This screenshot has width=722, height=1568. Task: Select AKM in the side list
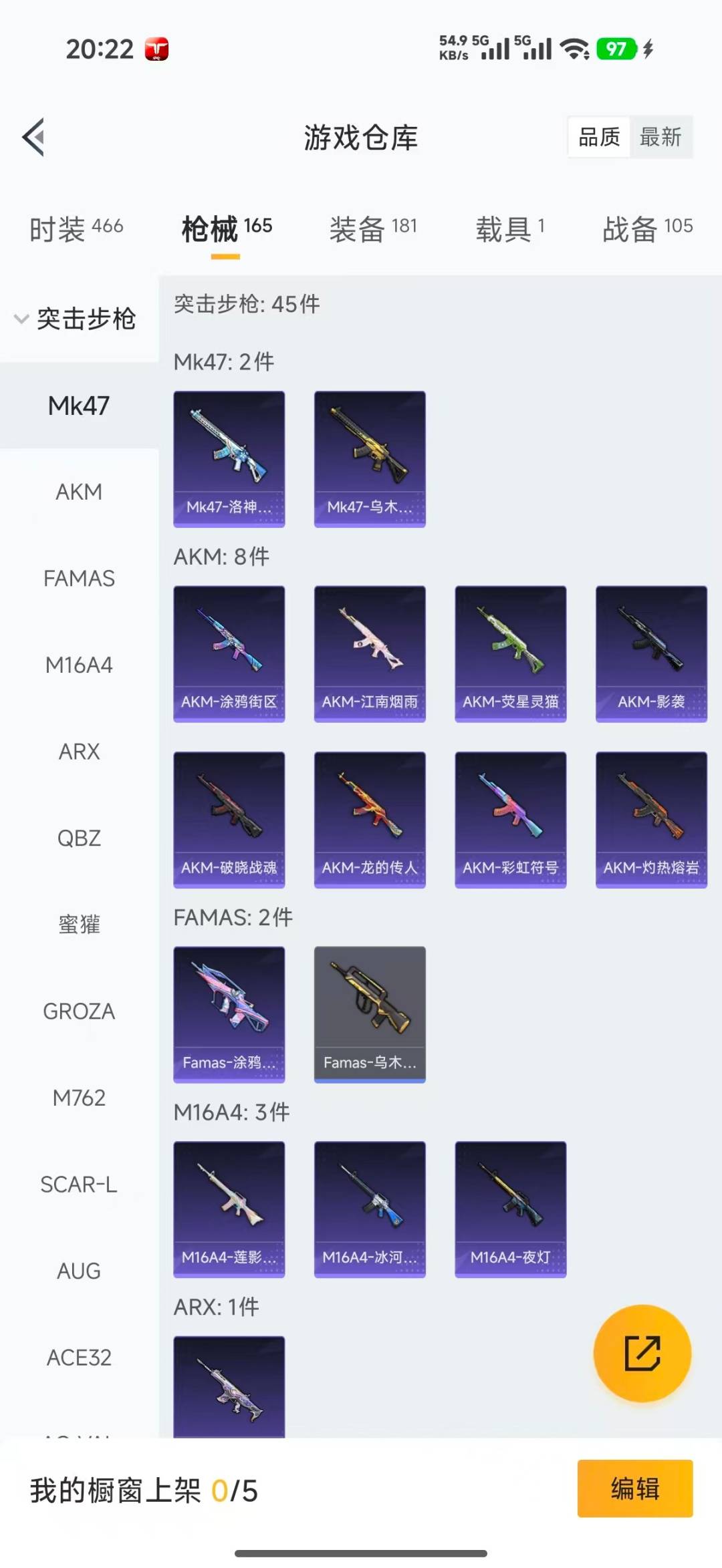click(79, 492)
